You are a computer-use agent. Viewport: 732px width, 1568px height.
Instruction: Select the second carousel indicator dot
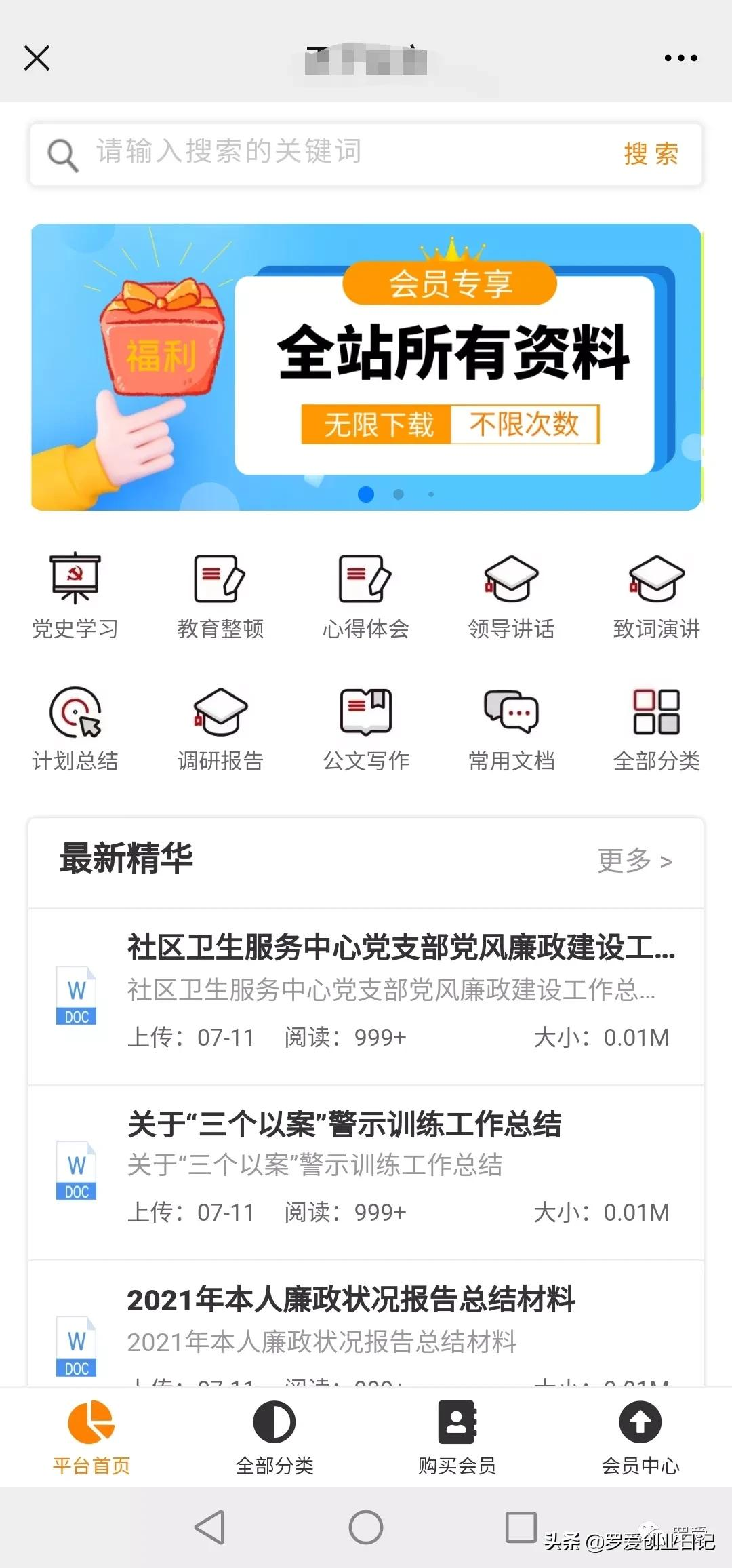coord(399,495)
